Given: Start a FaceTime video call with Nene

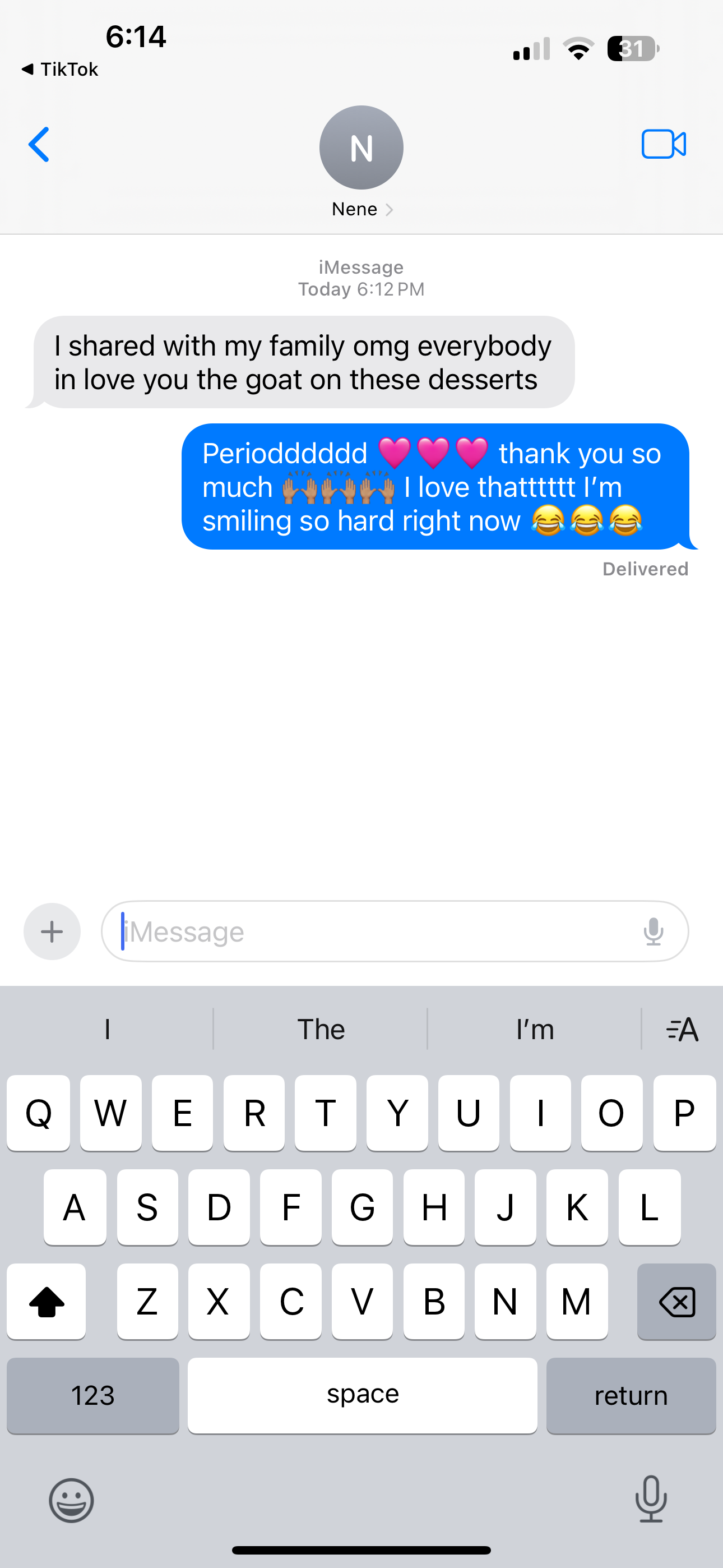Looking at the screenshot, I should point(664,145).
